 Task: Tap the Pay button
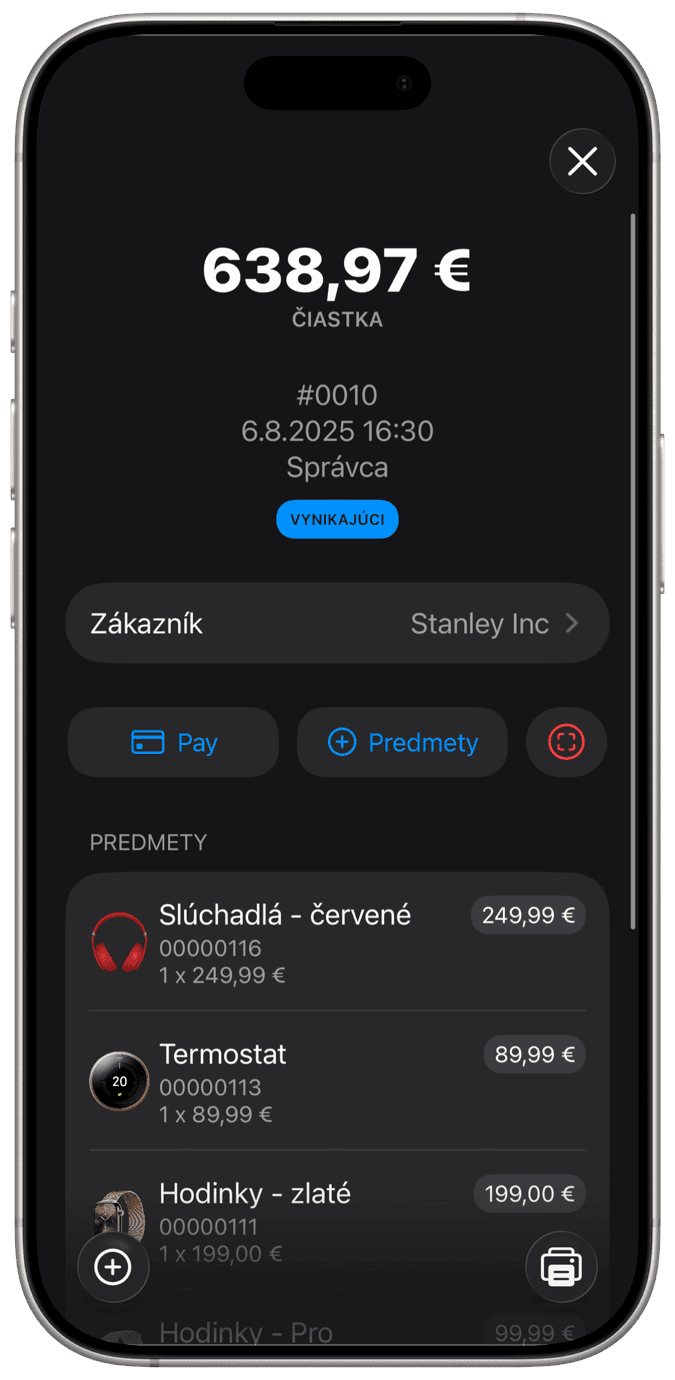[173, 743]
